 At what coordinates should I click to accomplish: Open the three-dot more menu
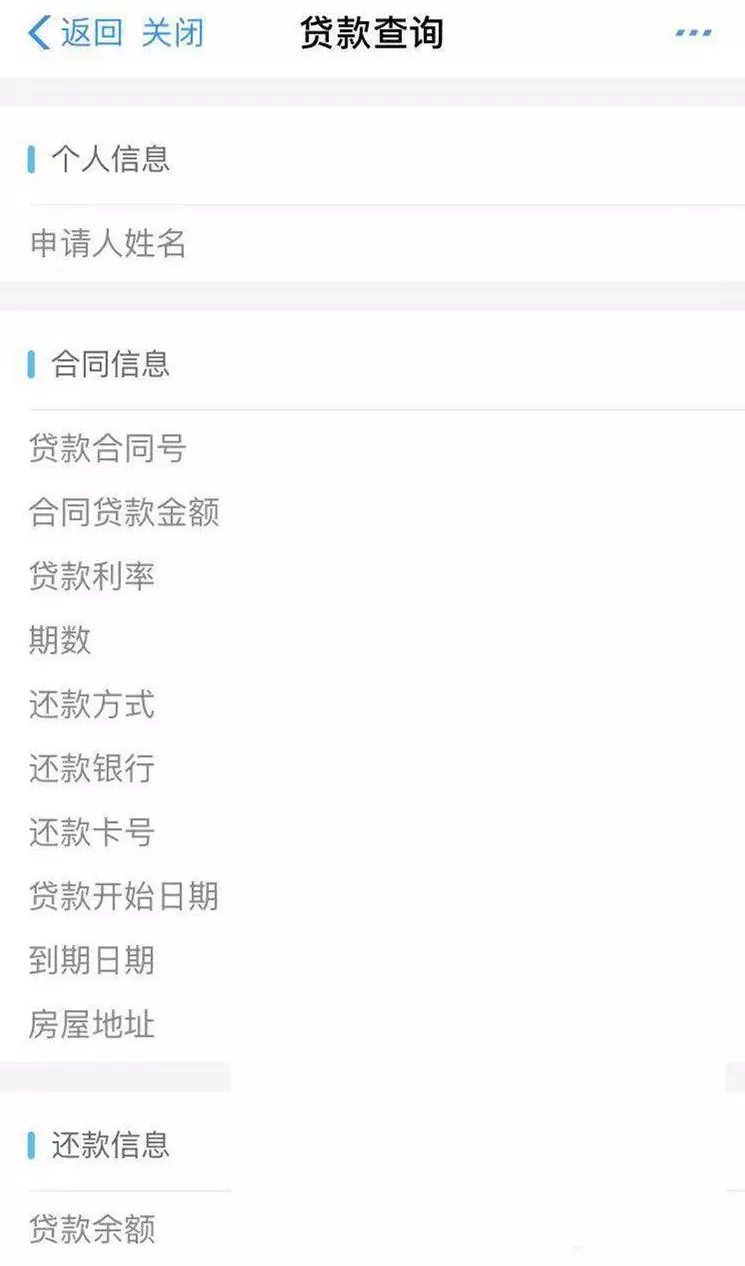pyautogui.click(x=693, y=33)
